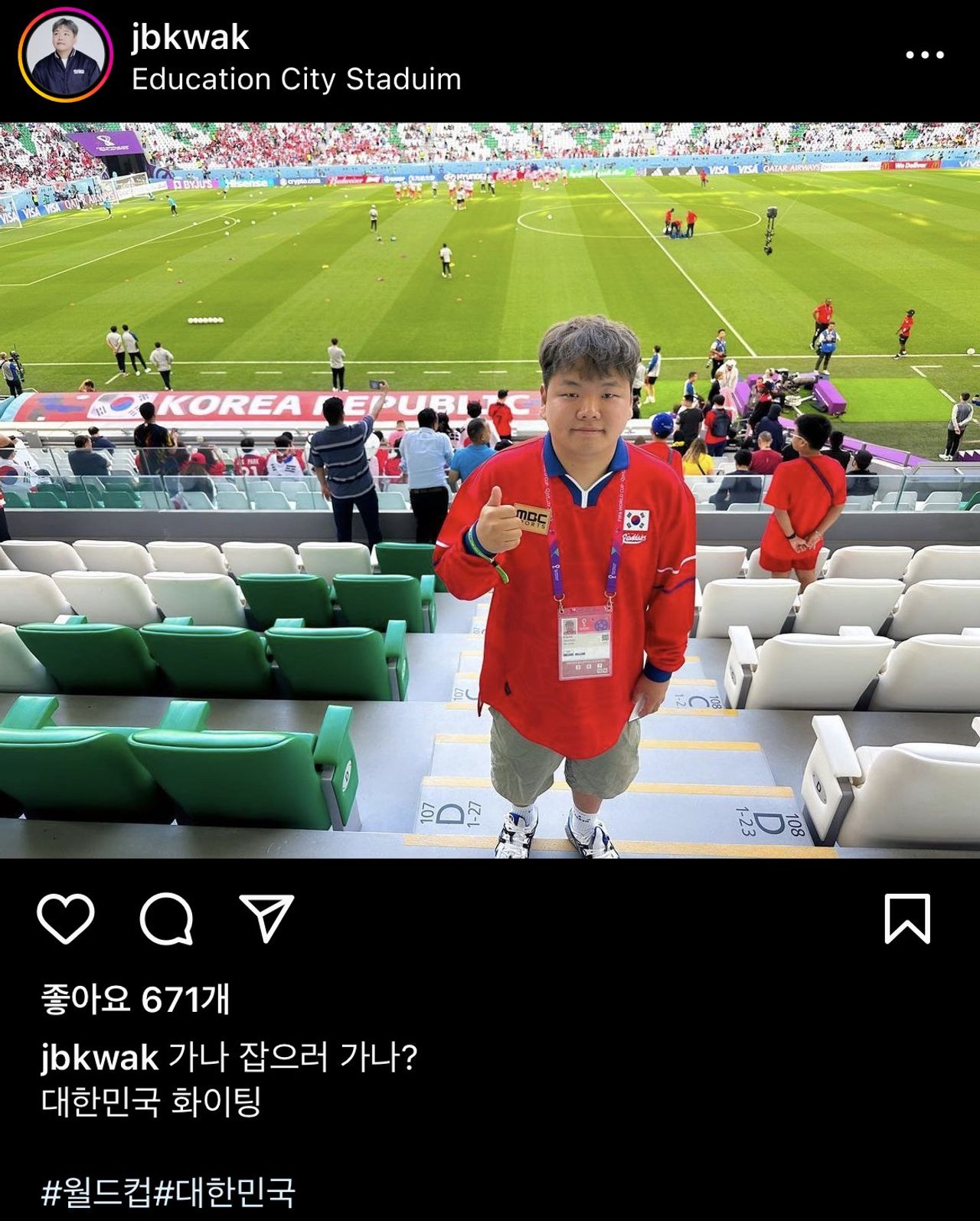Share the post via paper plane icon
The width and height of the screenshot is (980, 1221).
tap(266, 918)
